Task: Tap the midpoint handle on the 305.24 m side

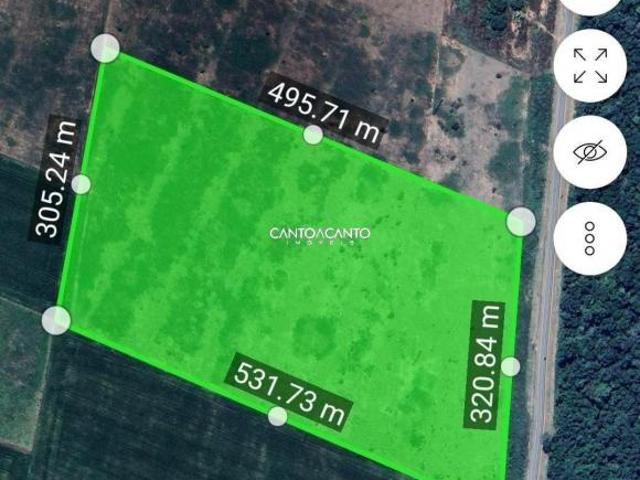Action: point(81,184)
